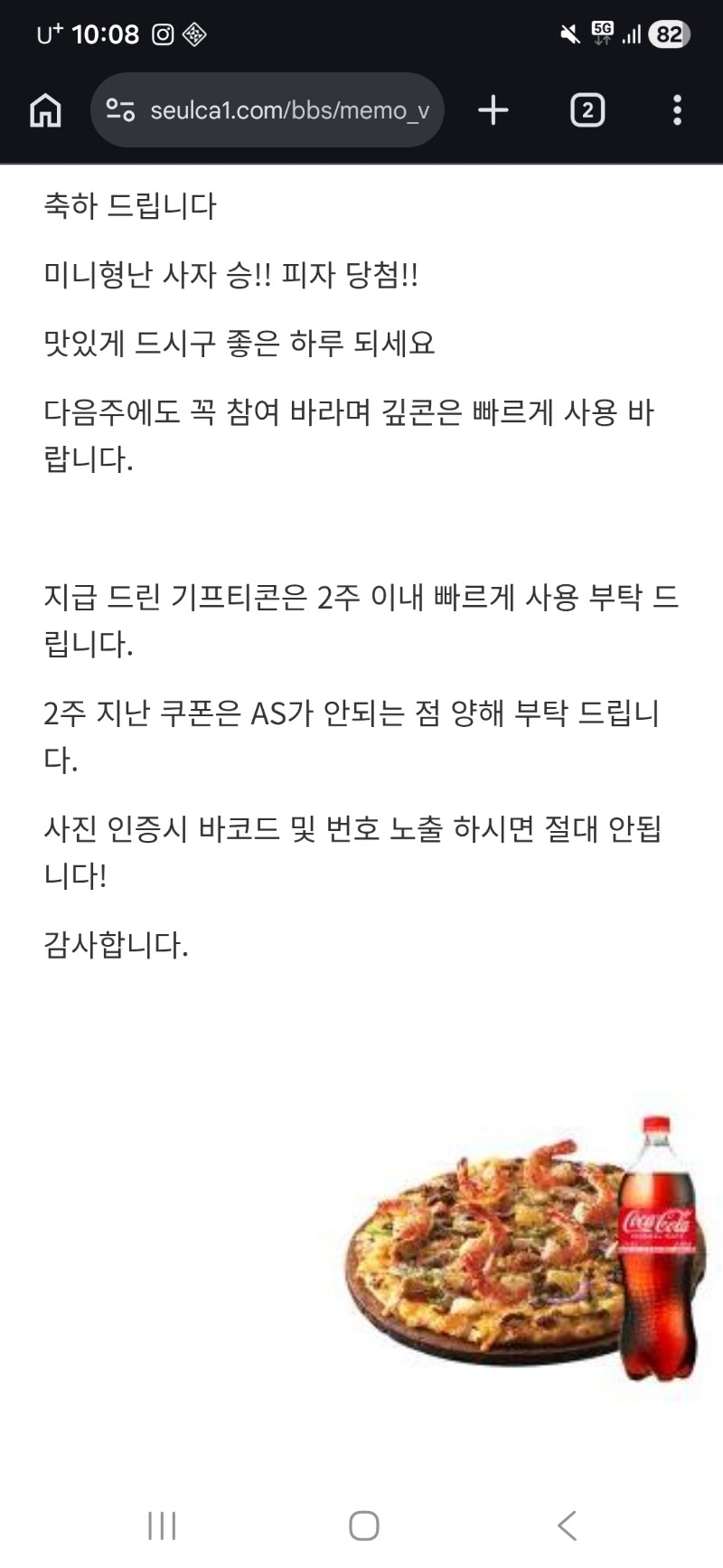
Task: Tap the seulca1.com address bar
Action: pos(289,110)
